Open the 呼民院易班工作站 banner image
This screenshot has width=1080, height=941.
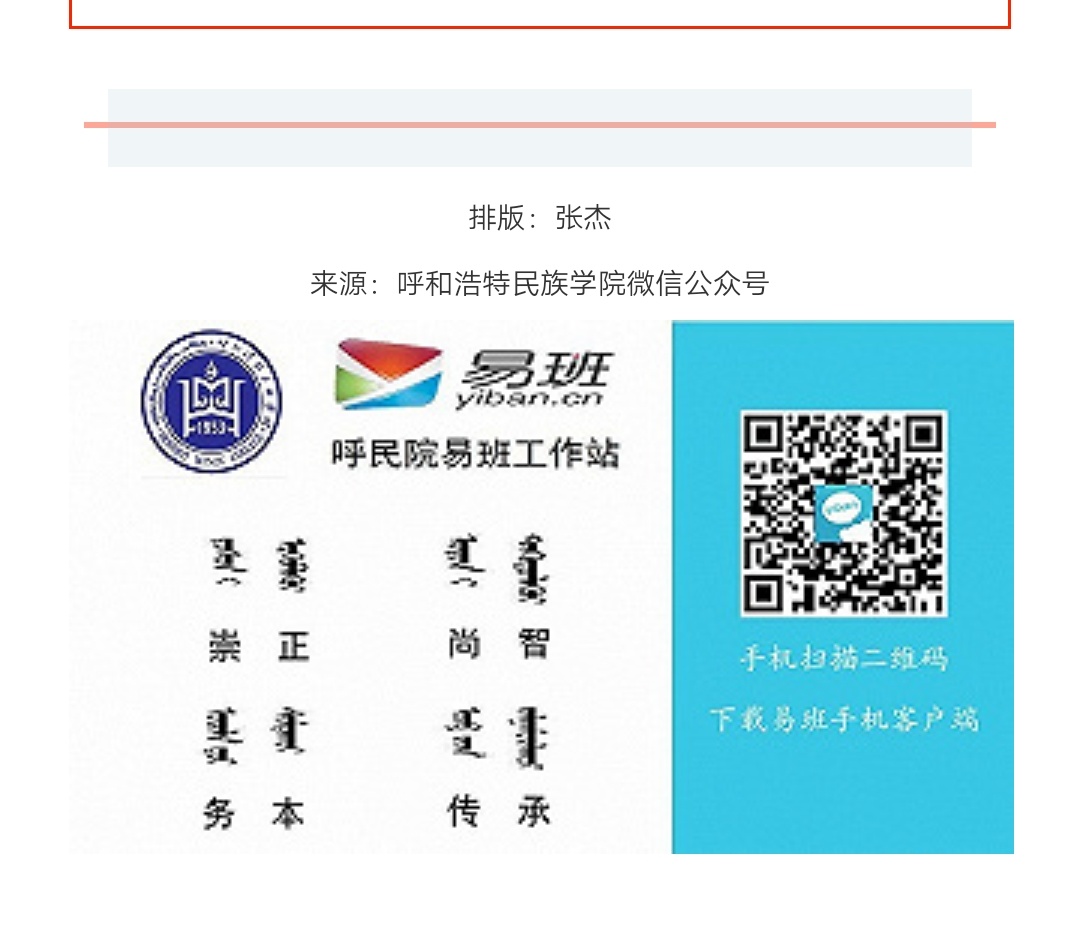tap(541, 587)
